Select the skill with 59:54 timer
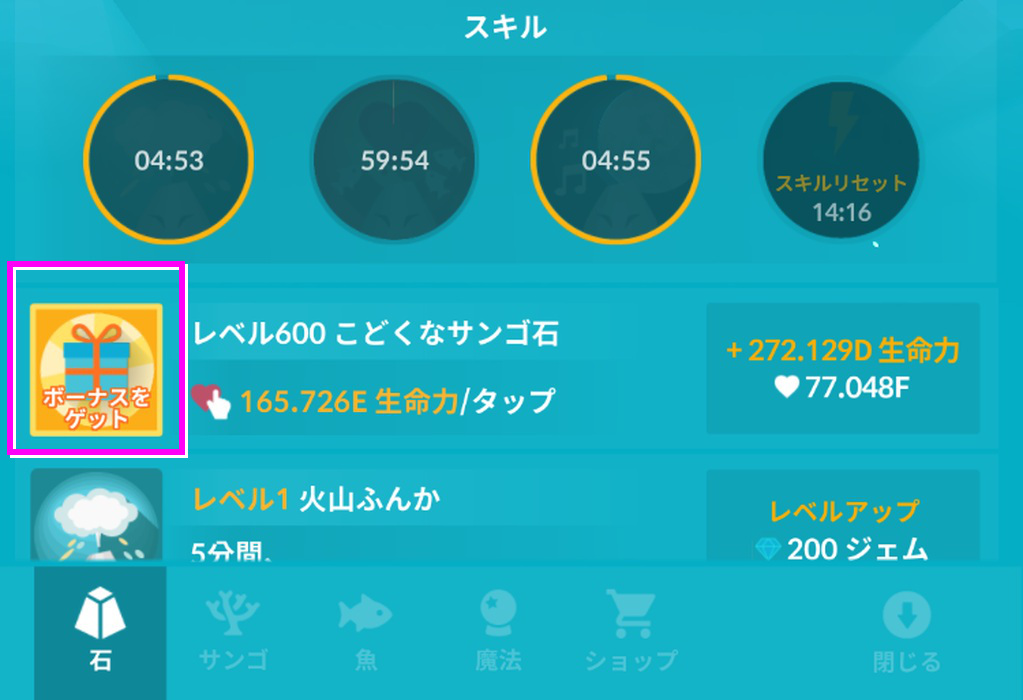This screenshot has width=1023, height=700. (x=393, y=160)
